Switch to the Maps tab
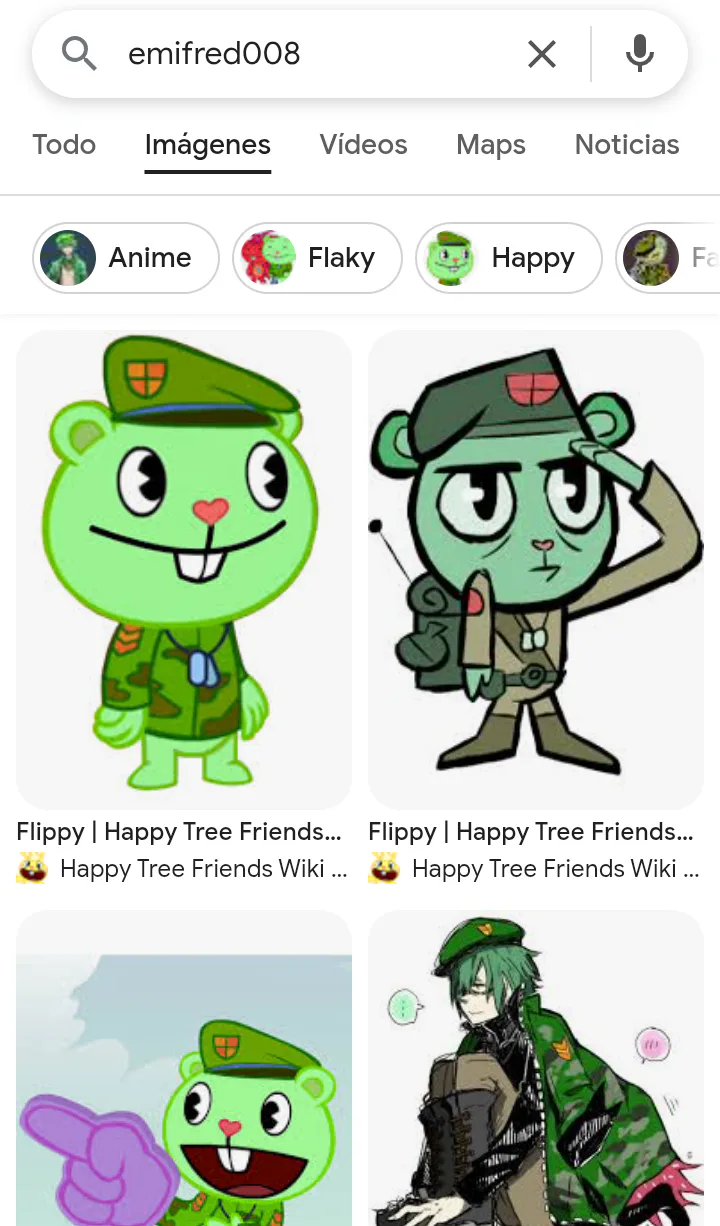720x1226 pixels. 490,145
